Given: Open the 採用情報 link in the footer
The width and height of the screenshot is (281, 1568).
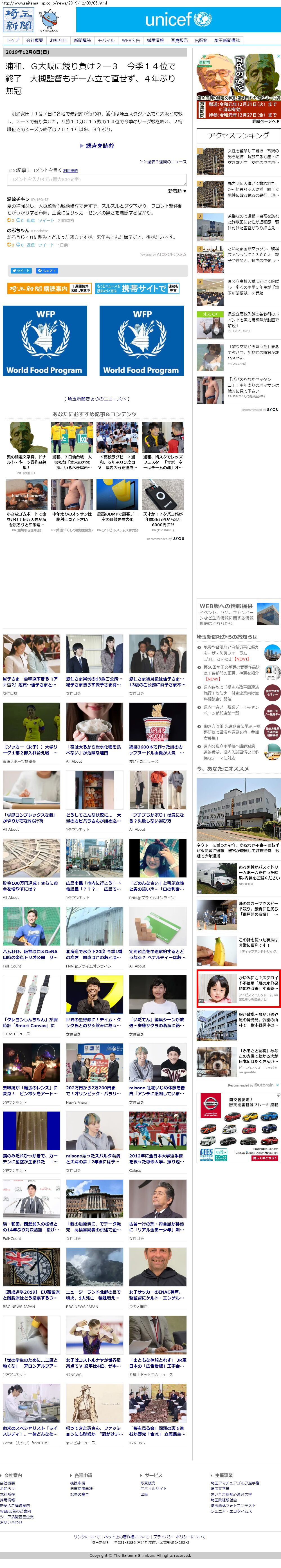Looking at the screenshot, I should point(8,1500).
